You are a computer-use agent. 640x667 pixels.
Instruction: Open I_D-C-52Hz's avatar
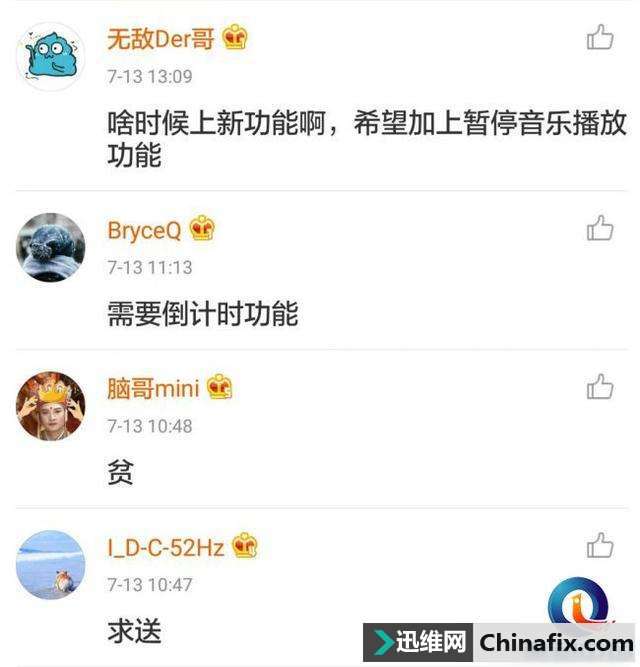coord(50,564)
